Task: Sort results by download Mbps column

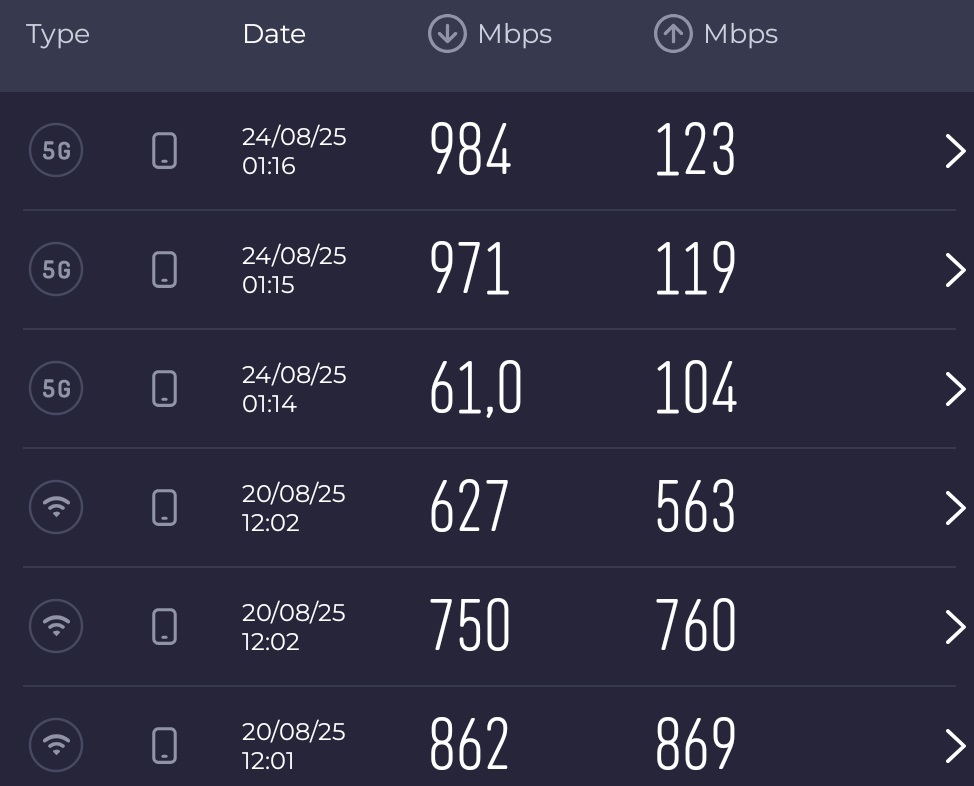Action: coord(490,34)
